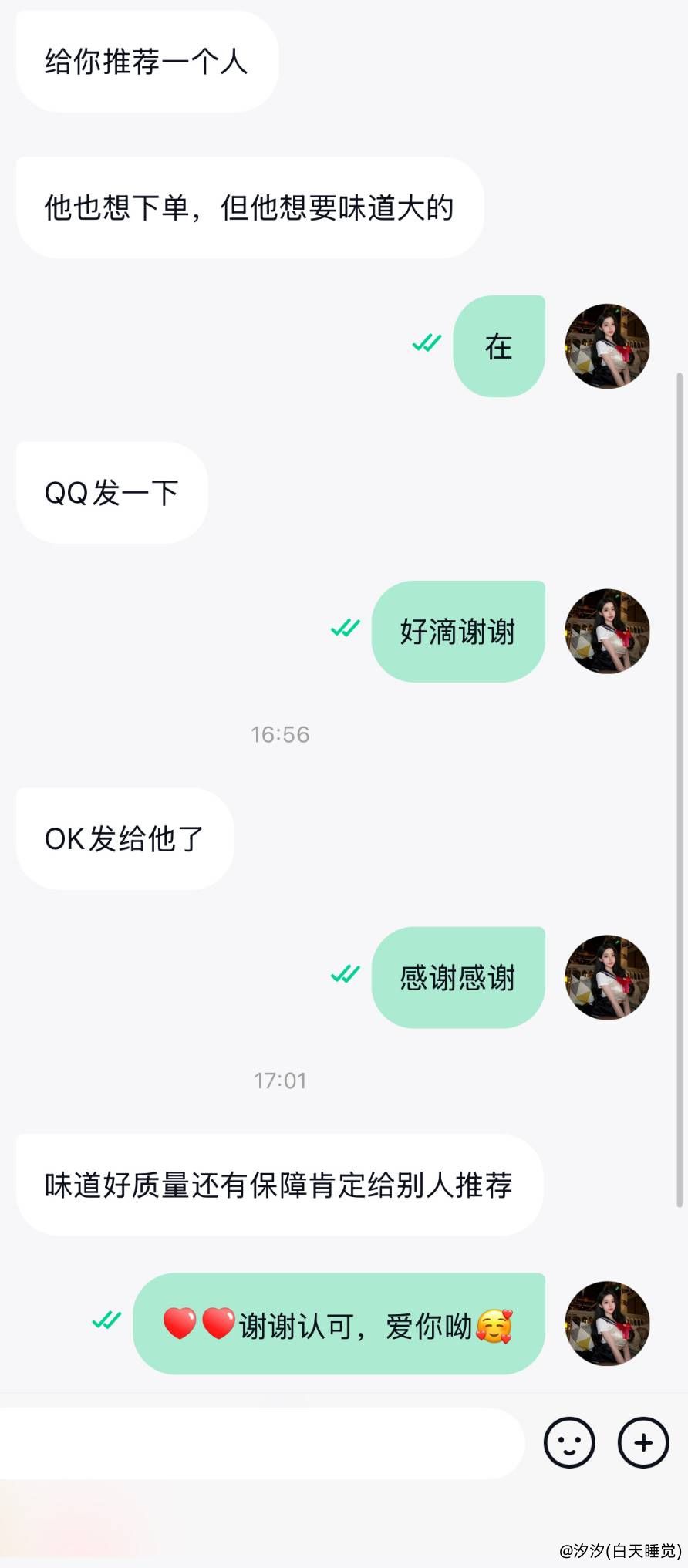Open the emoji picker
688x1568 pixels.
(569, 1442)
